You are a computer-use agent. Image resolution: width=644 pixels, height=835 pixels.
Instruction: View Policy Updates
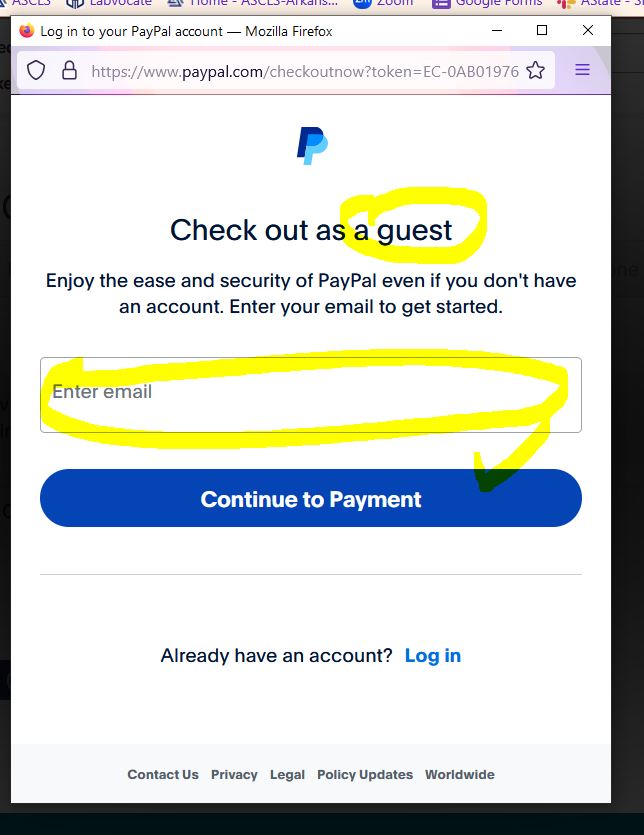pos(365,774)
